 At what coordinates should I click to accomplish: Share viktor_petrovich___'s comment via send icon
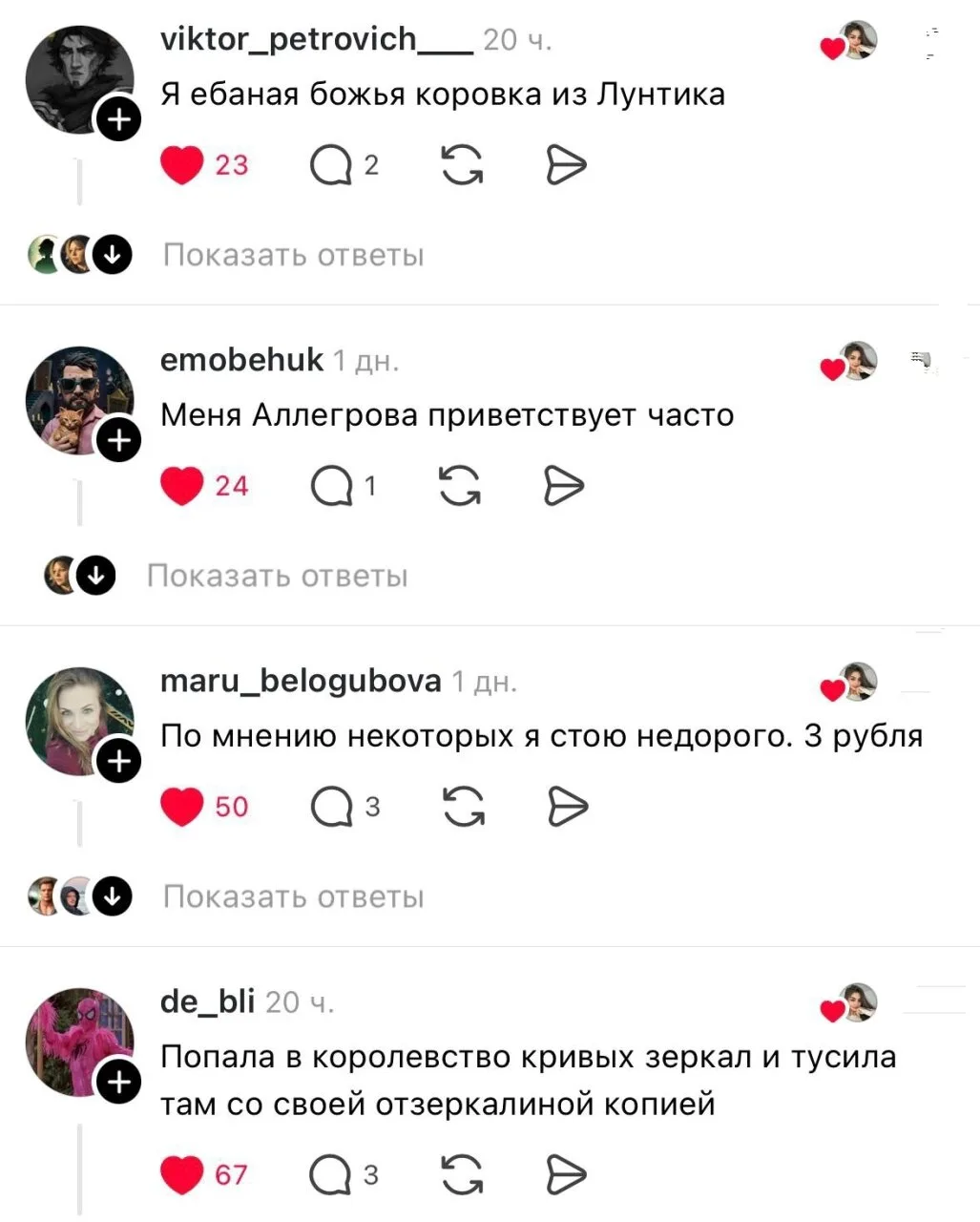(x=566, y=165)
